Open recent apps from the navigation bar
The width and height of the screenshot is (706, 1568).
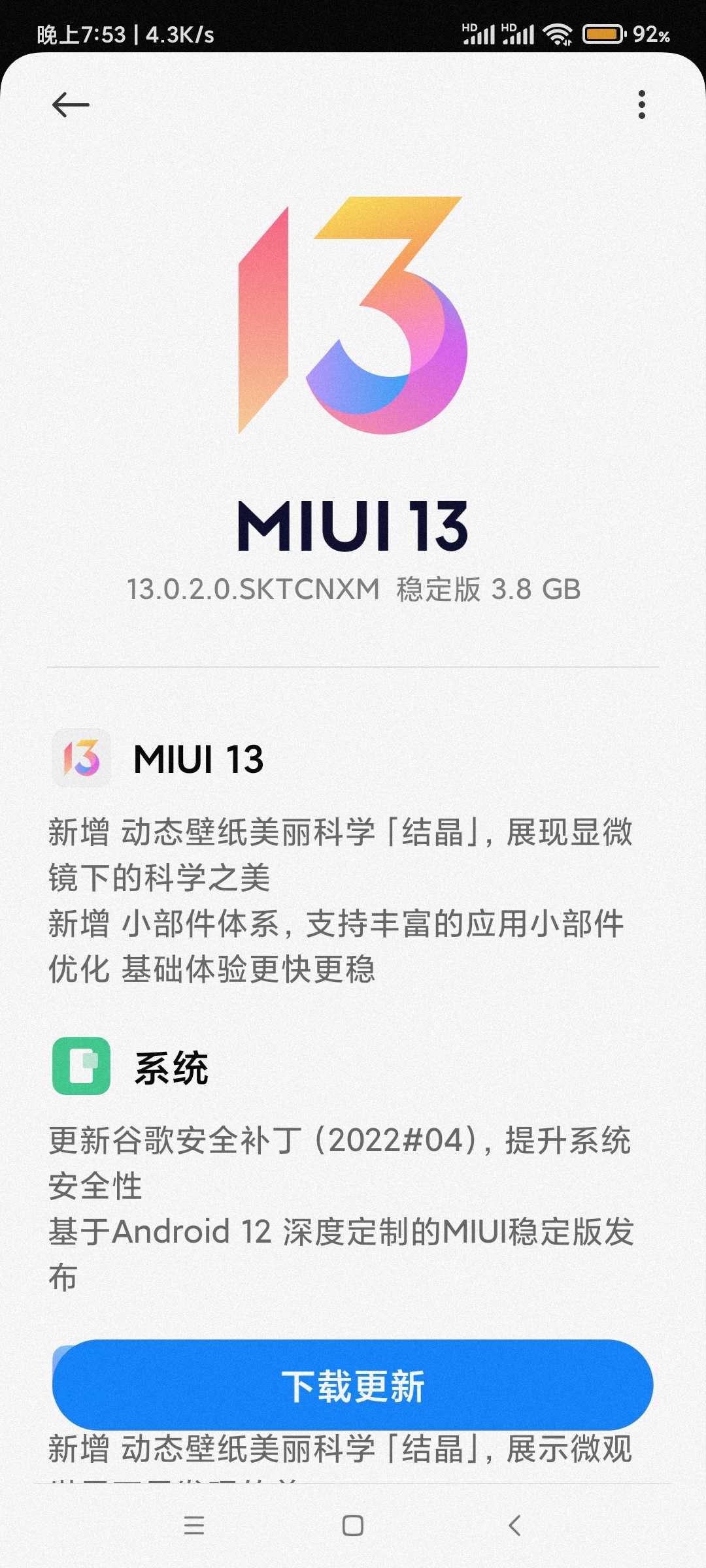coord(194,1526)
